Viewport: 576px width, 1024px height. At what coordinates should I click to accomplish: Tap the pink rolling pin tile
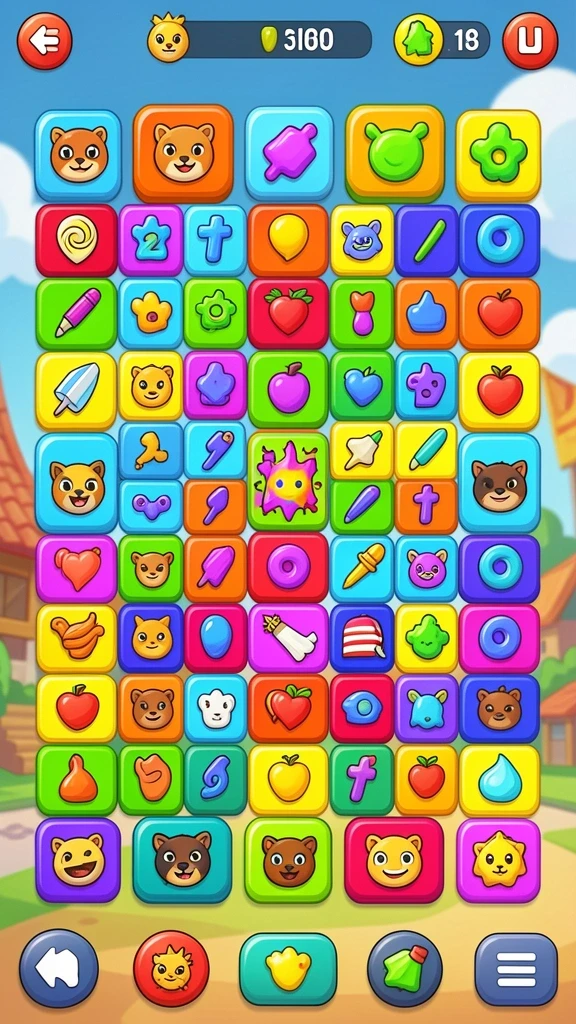point(289,153)
